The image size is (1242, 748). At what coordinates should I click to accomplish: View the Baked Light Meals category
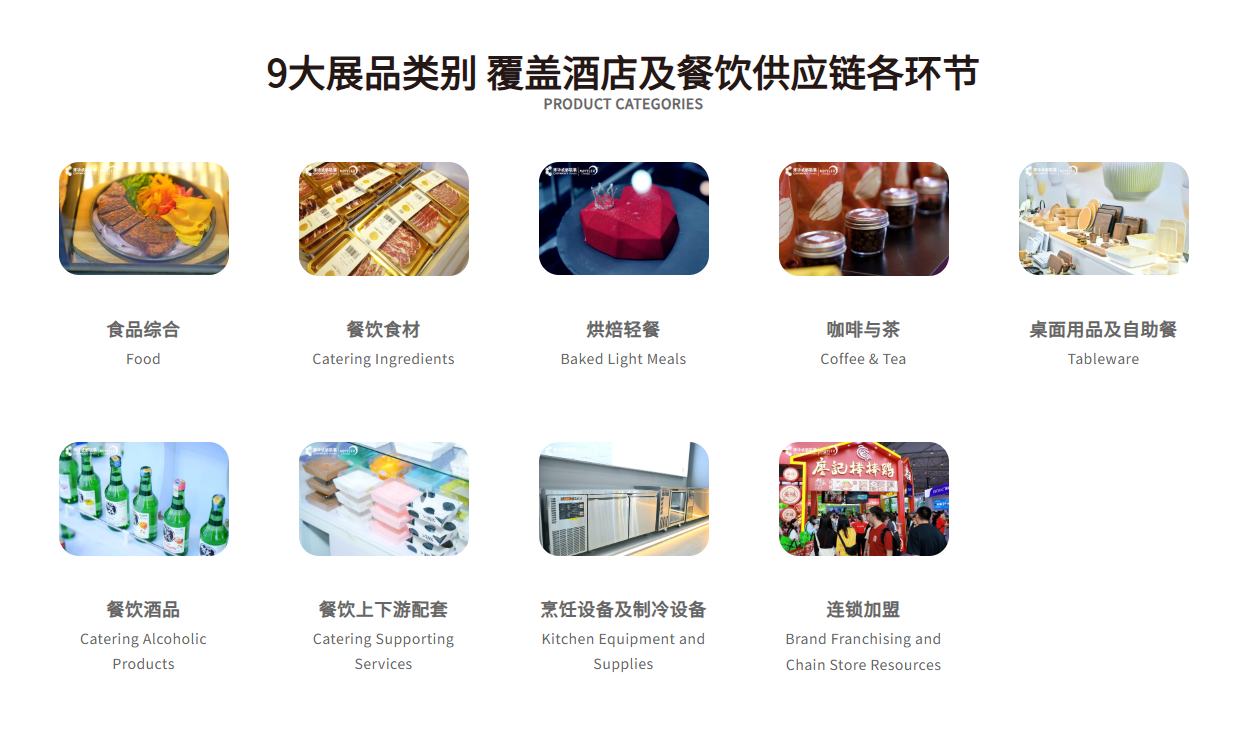click(x=623, y=219)
